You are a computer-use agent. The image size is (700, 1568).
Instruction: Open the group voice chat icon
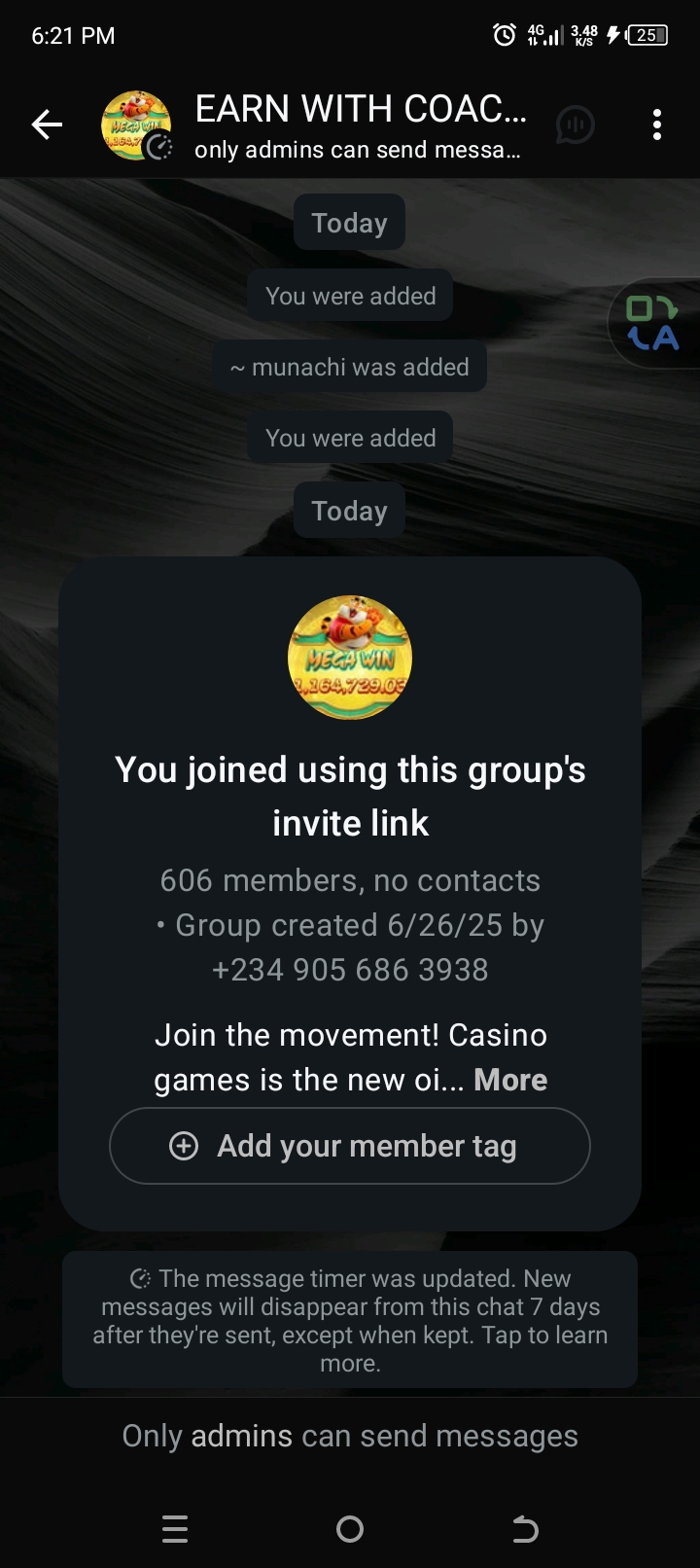click(x=575, y=125)
